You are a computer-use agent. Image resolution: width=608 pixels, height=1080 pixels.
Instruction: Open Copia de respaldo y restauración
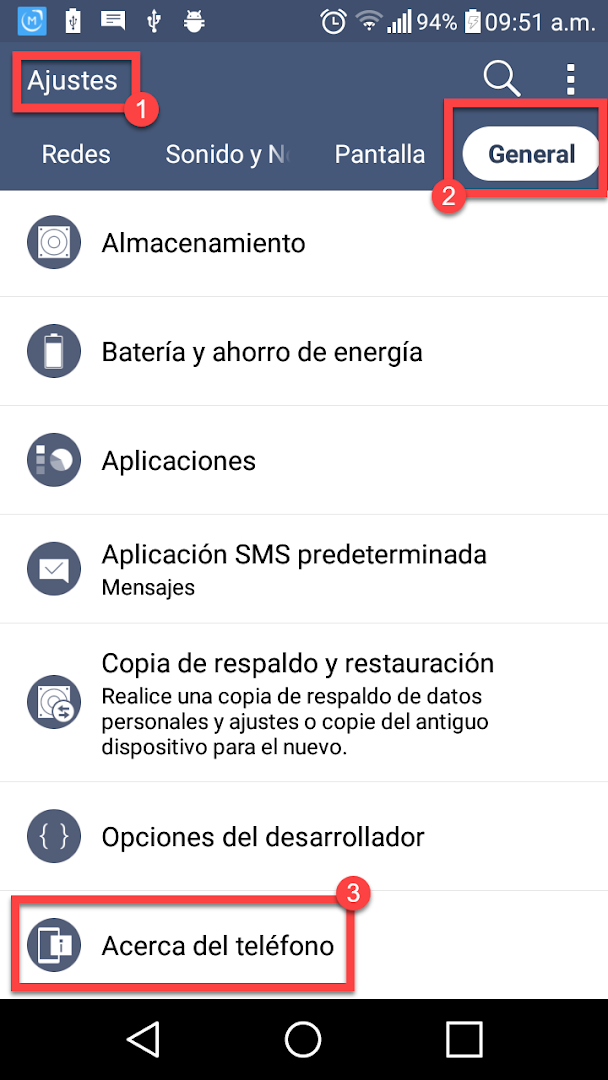coord(304,703)
